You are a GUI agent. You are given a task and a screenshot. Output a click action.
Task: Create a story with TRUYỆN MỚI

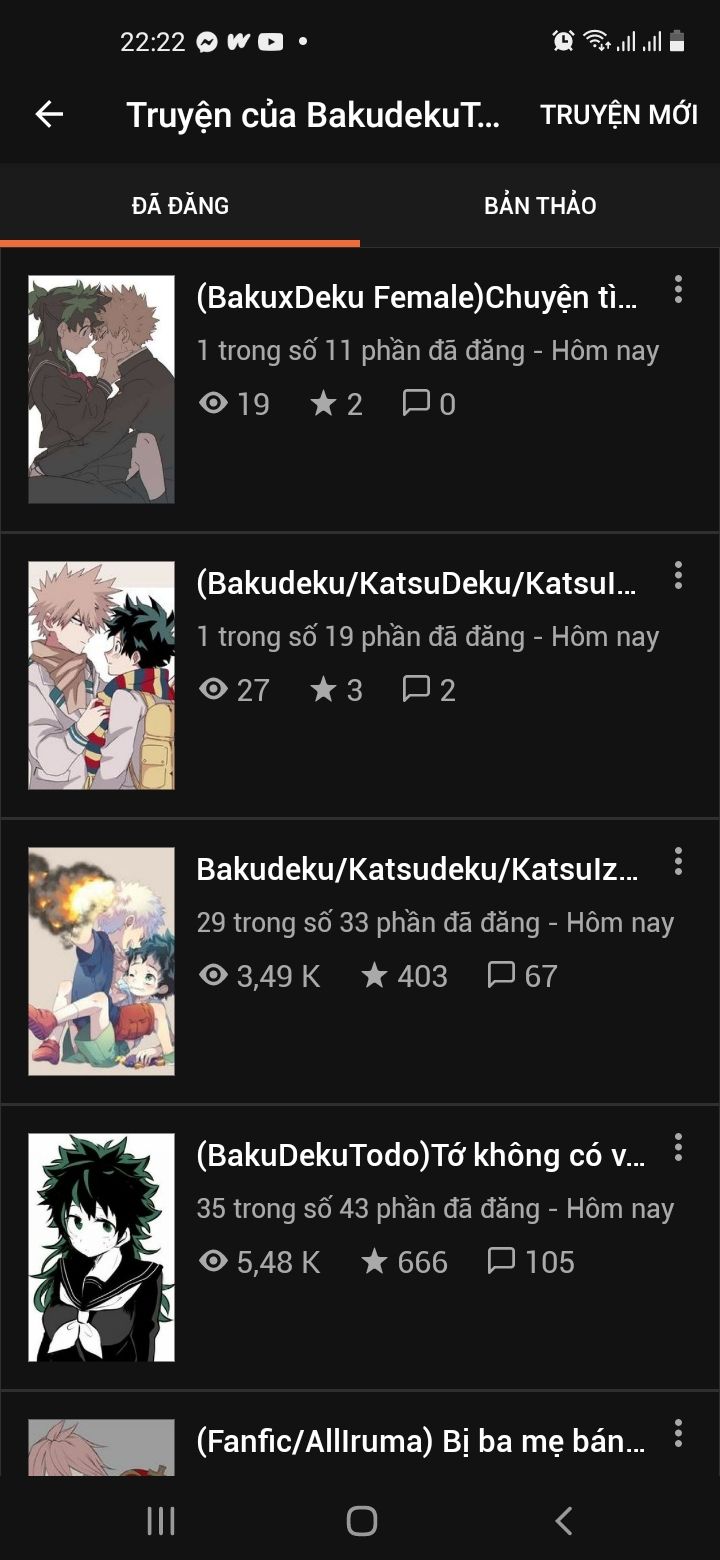coord(618,115)
